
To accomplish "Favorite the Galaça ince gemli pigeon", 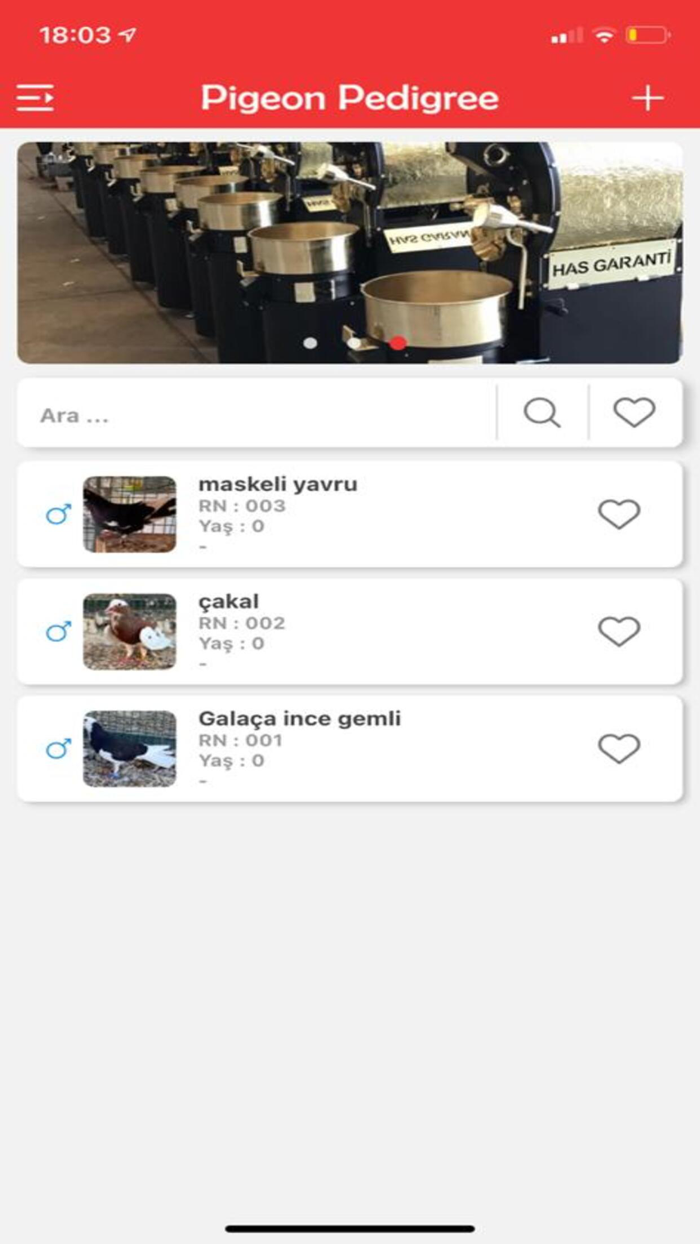I will click(618, 748).
